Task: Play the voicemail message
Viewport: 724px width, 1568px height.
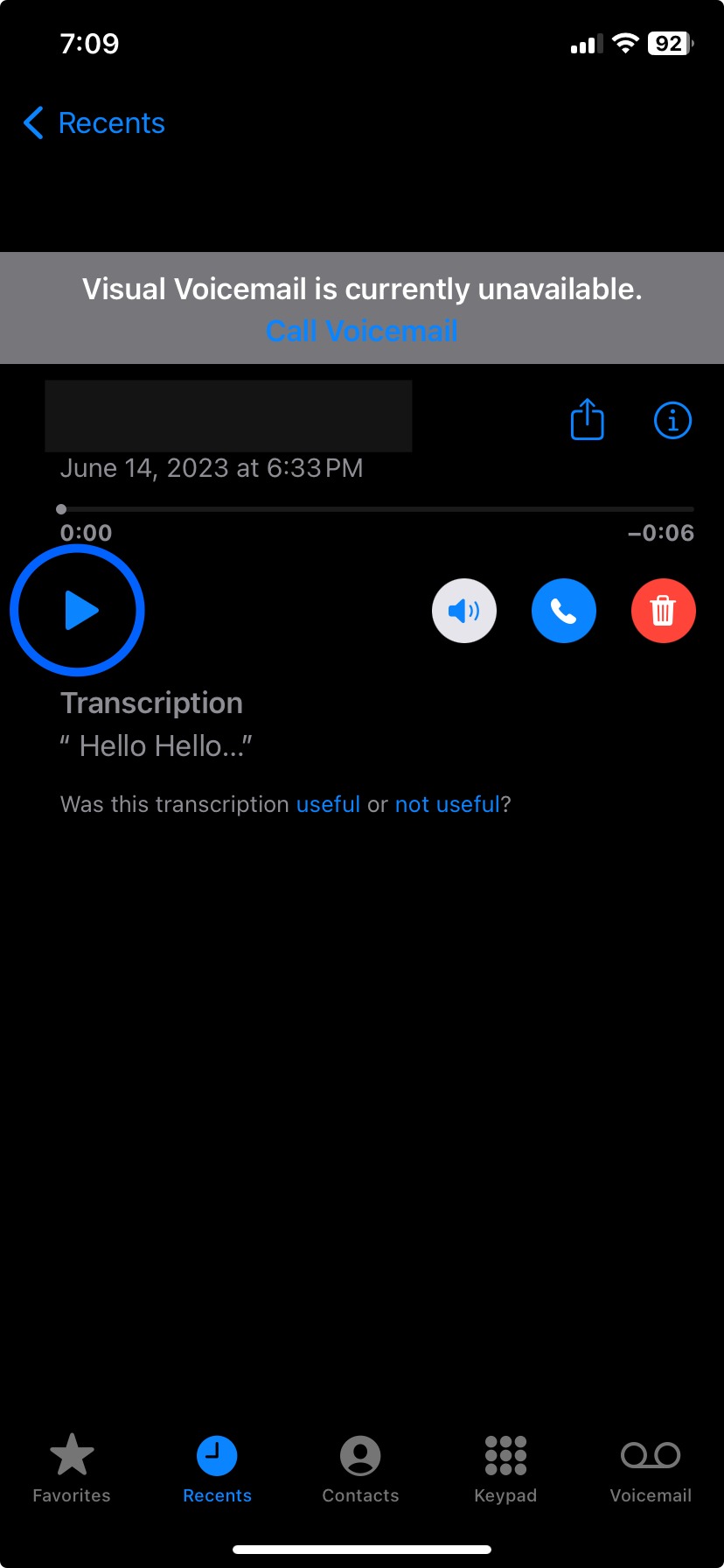Action: pos(77,610)
